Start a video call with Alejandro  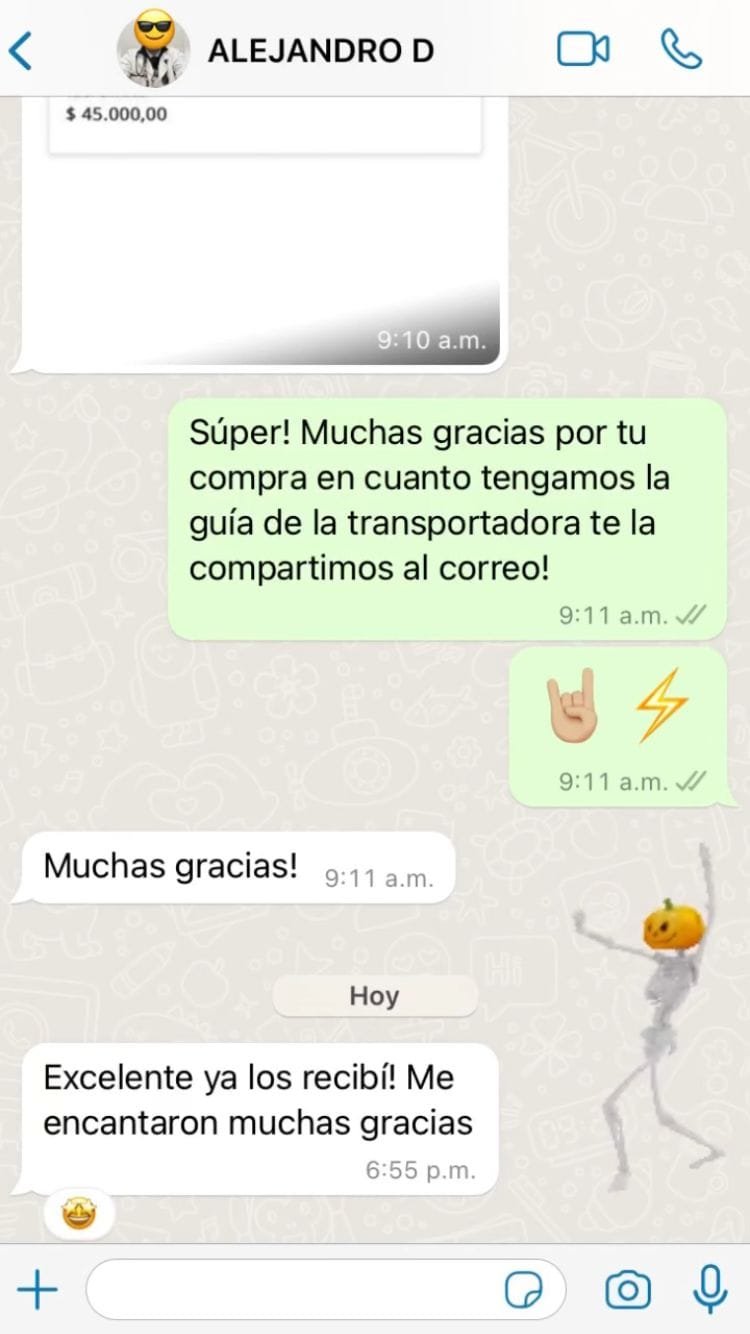click(583, 50)
